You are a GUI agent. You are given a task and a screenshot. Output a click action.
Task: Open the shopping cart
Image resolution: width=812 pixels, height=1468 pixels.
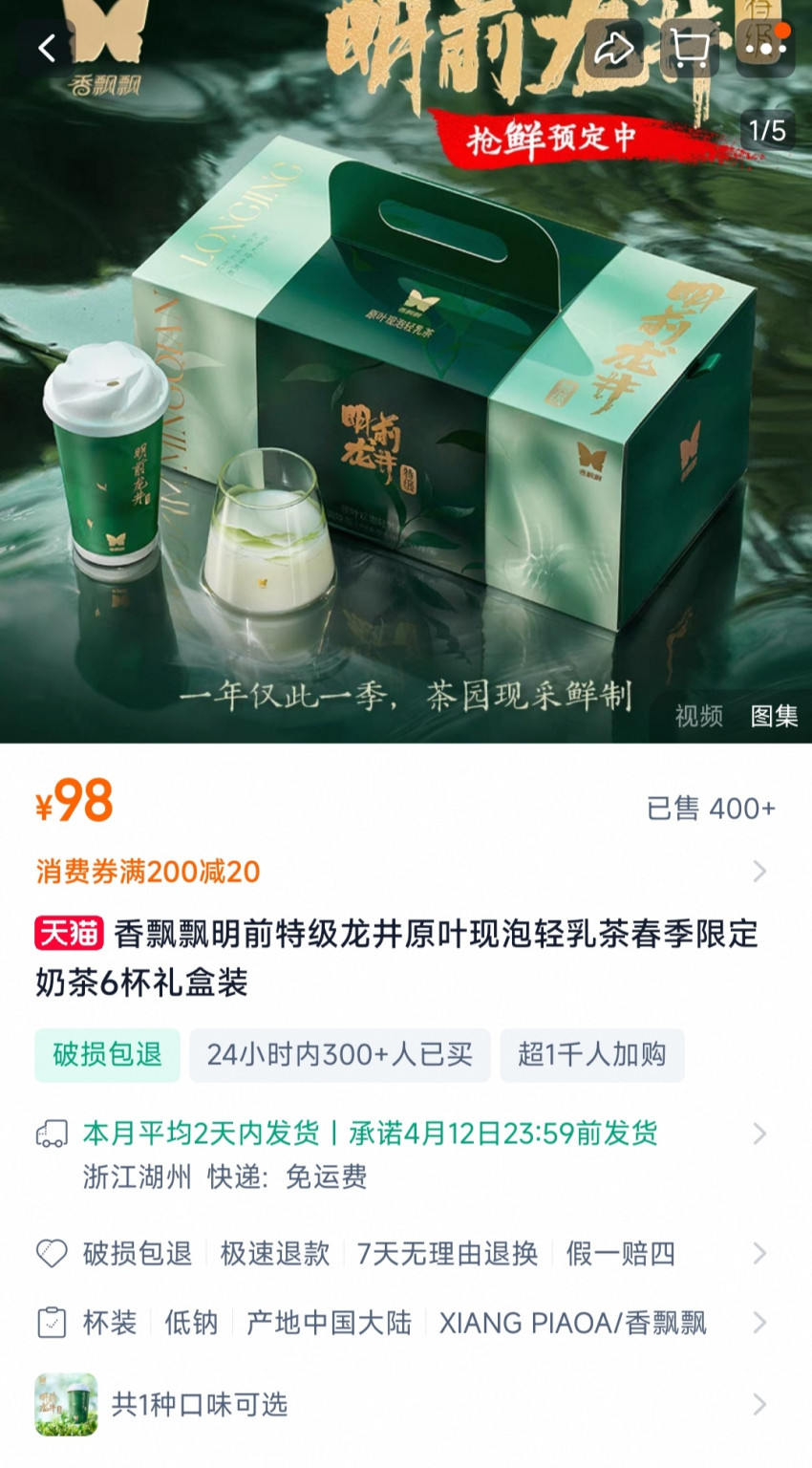coord(690,48)
